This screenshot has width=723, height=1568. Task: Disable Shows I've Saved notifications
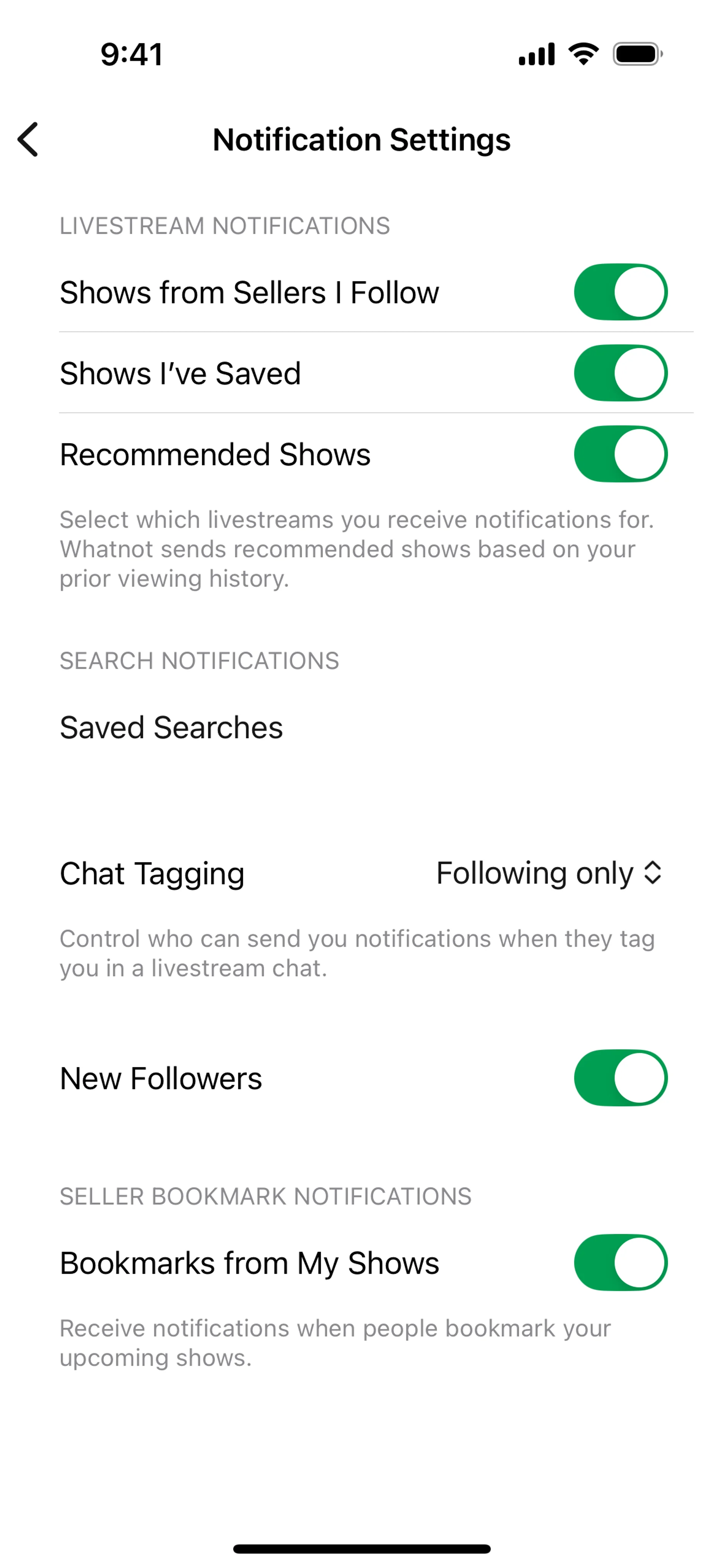[620, 373]
